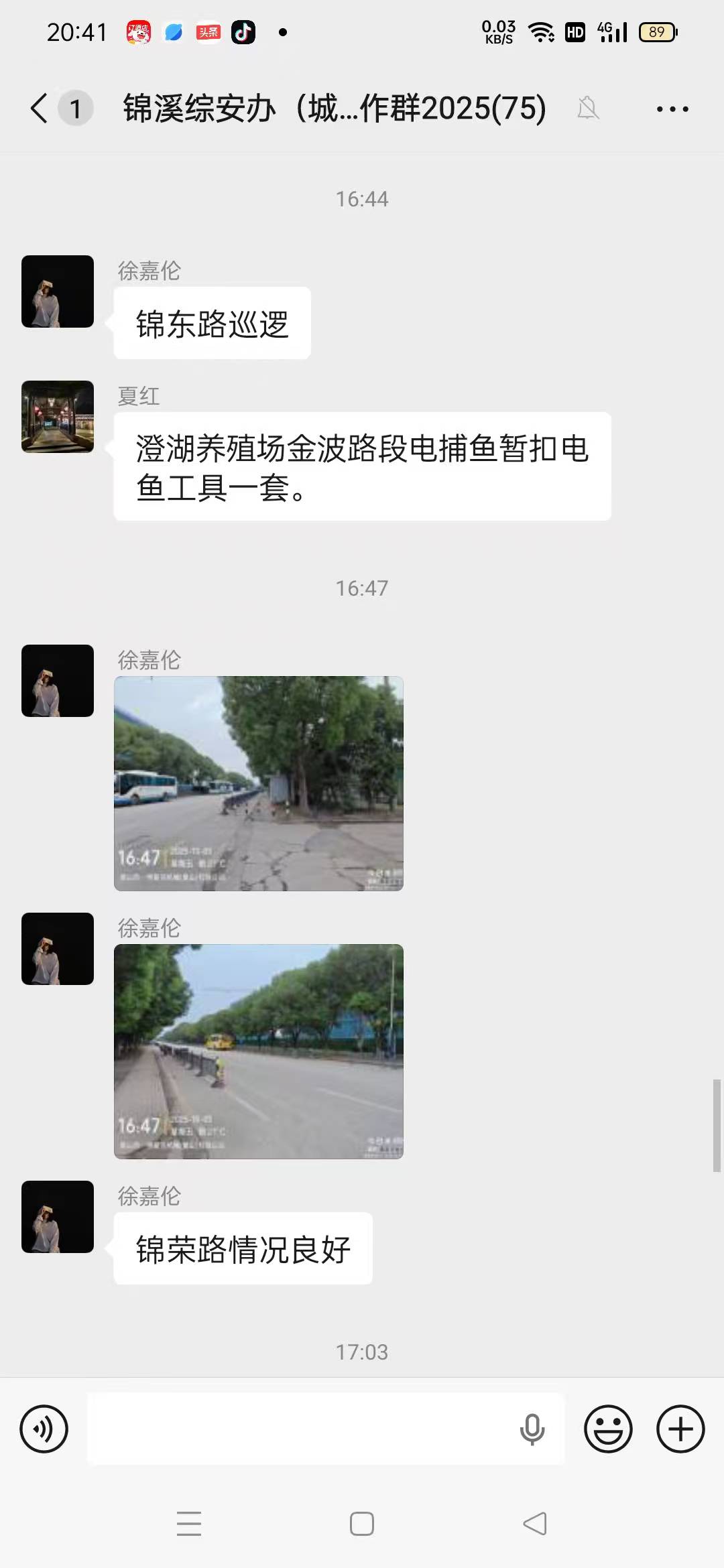Tap the message text input field
This screenshot has width=724, height=1568.
pos(302,1429)
